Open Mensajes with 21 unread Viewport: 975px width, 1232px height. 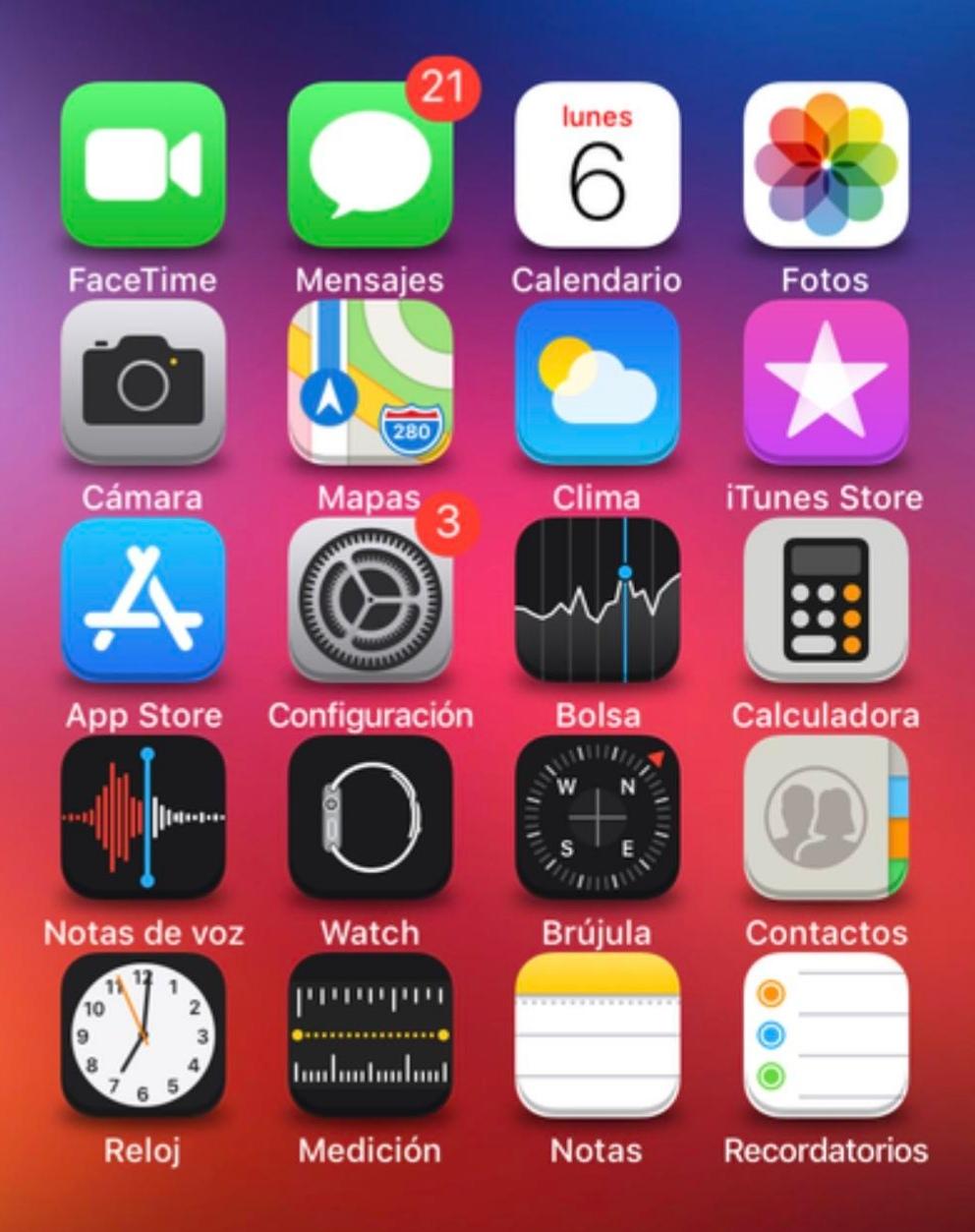pos(371,164)
